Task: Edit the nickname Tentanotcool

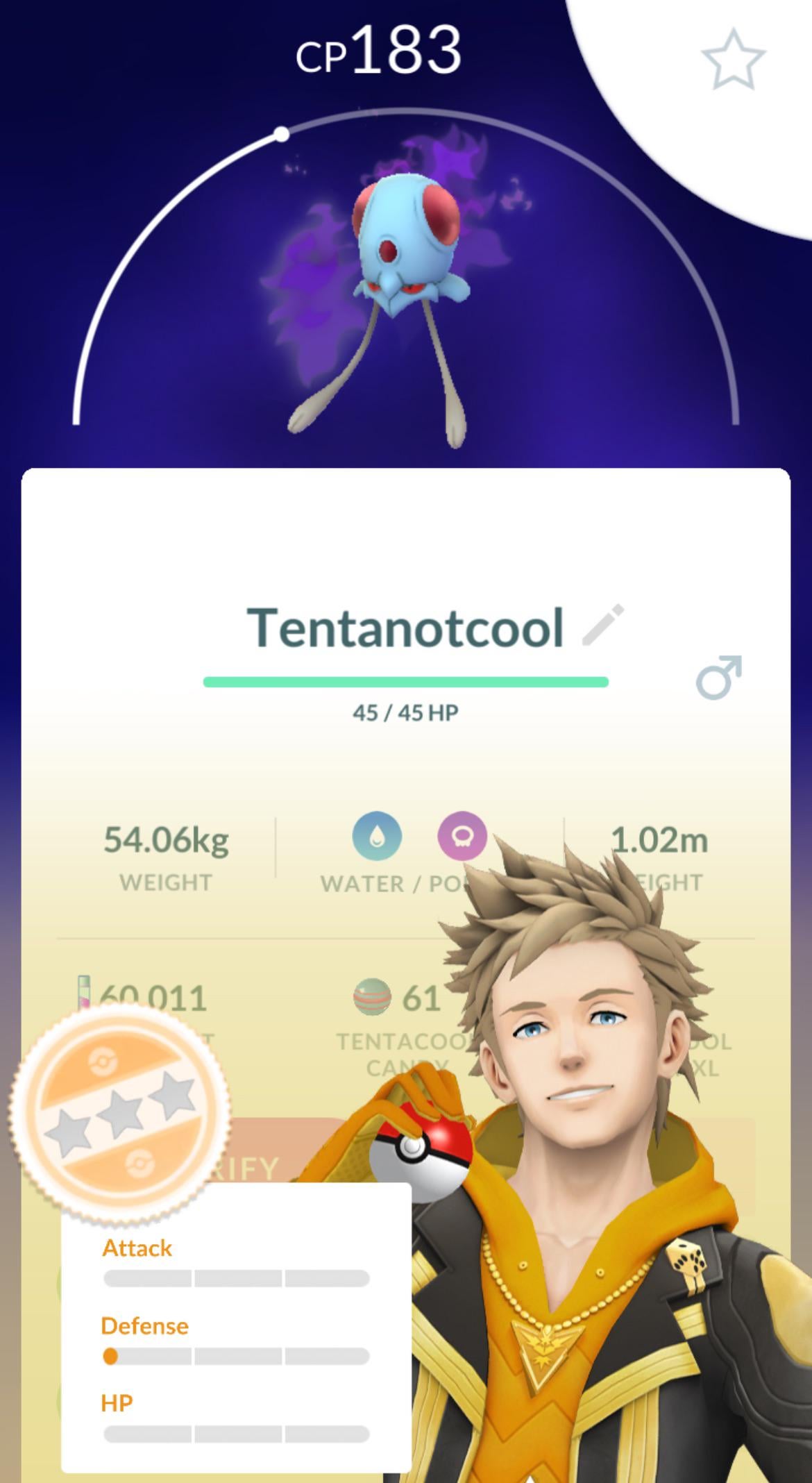Action: [x=602, y=626]
